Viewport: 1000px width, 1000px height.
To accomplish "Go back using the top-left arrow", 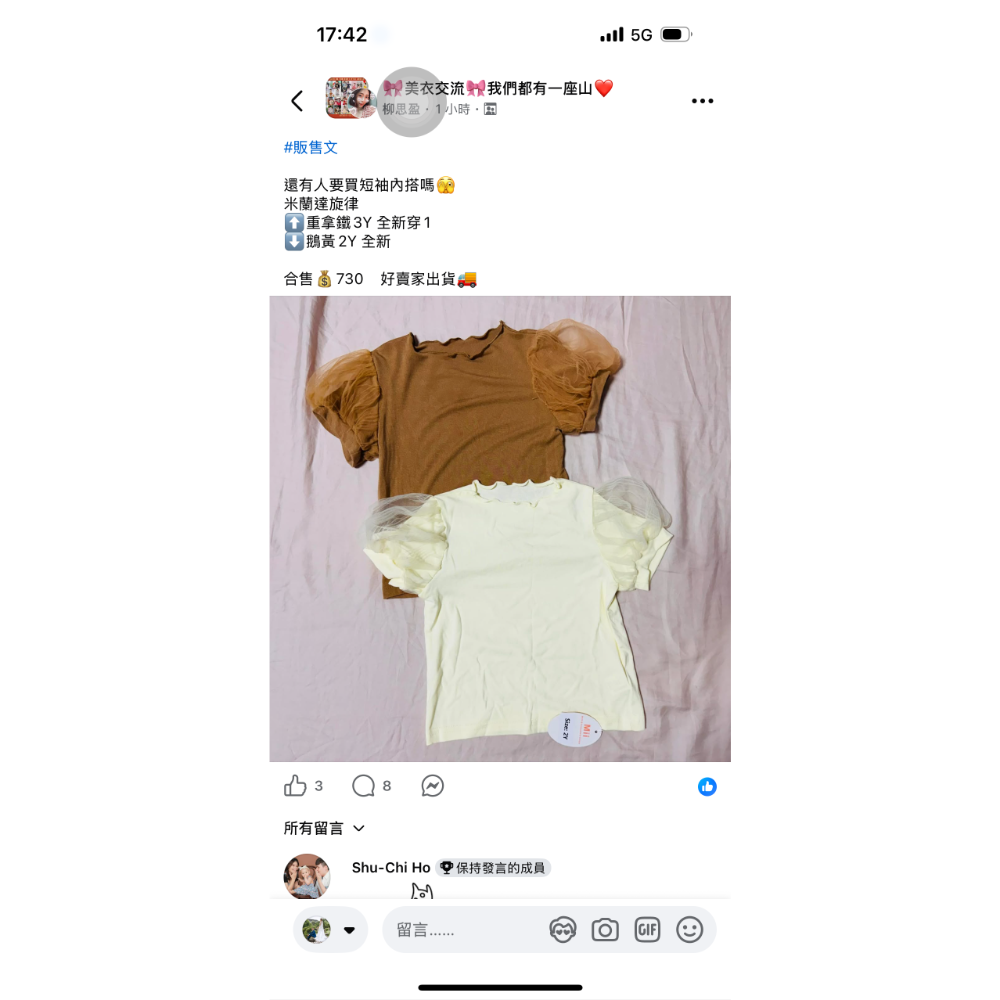I will (x=297, y=101).
